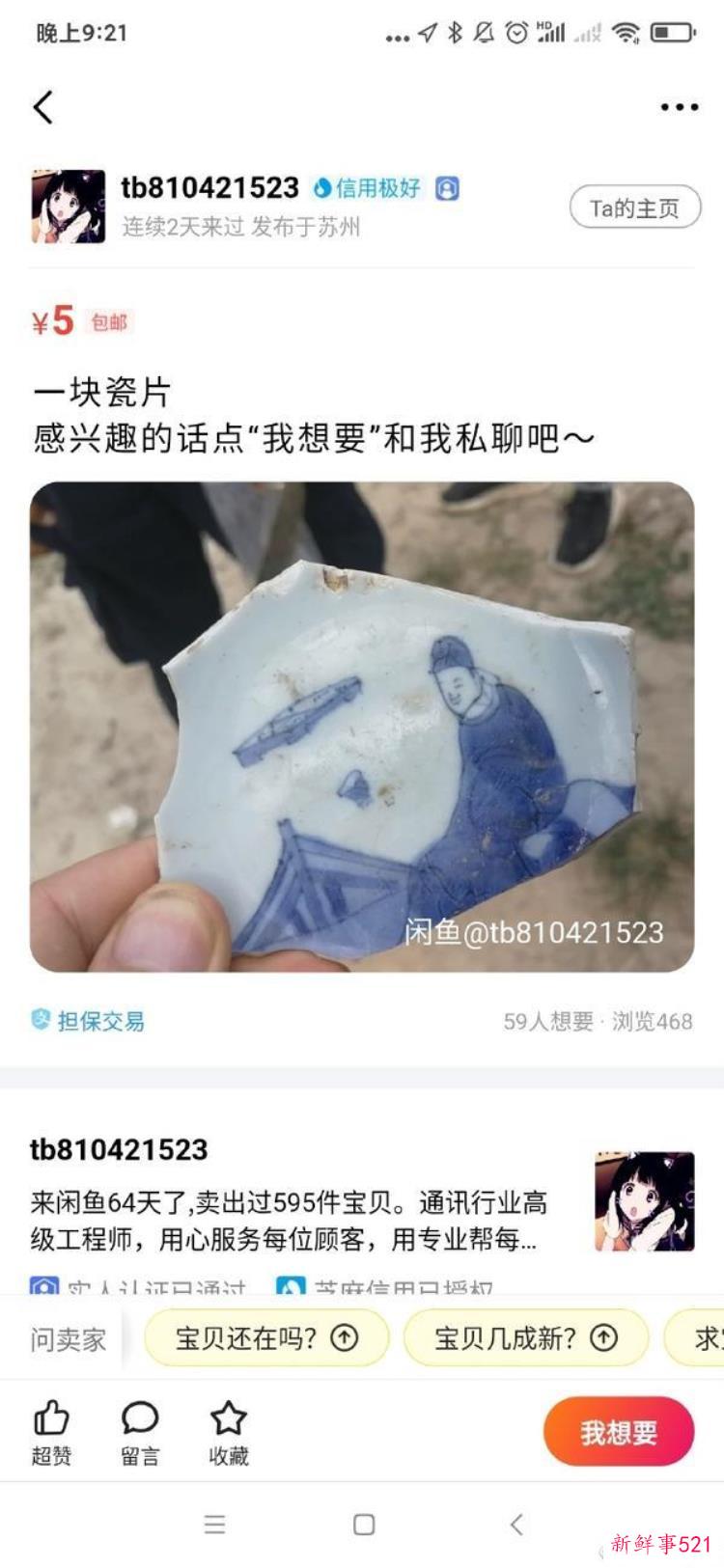Image resolution: width=724 pixels, height=1568 pixels.
Task: Open the 担保交易 guarantee info
Action: coord(88,1020)
